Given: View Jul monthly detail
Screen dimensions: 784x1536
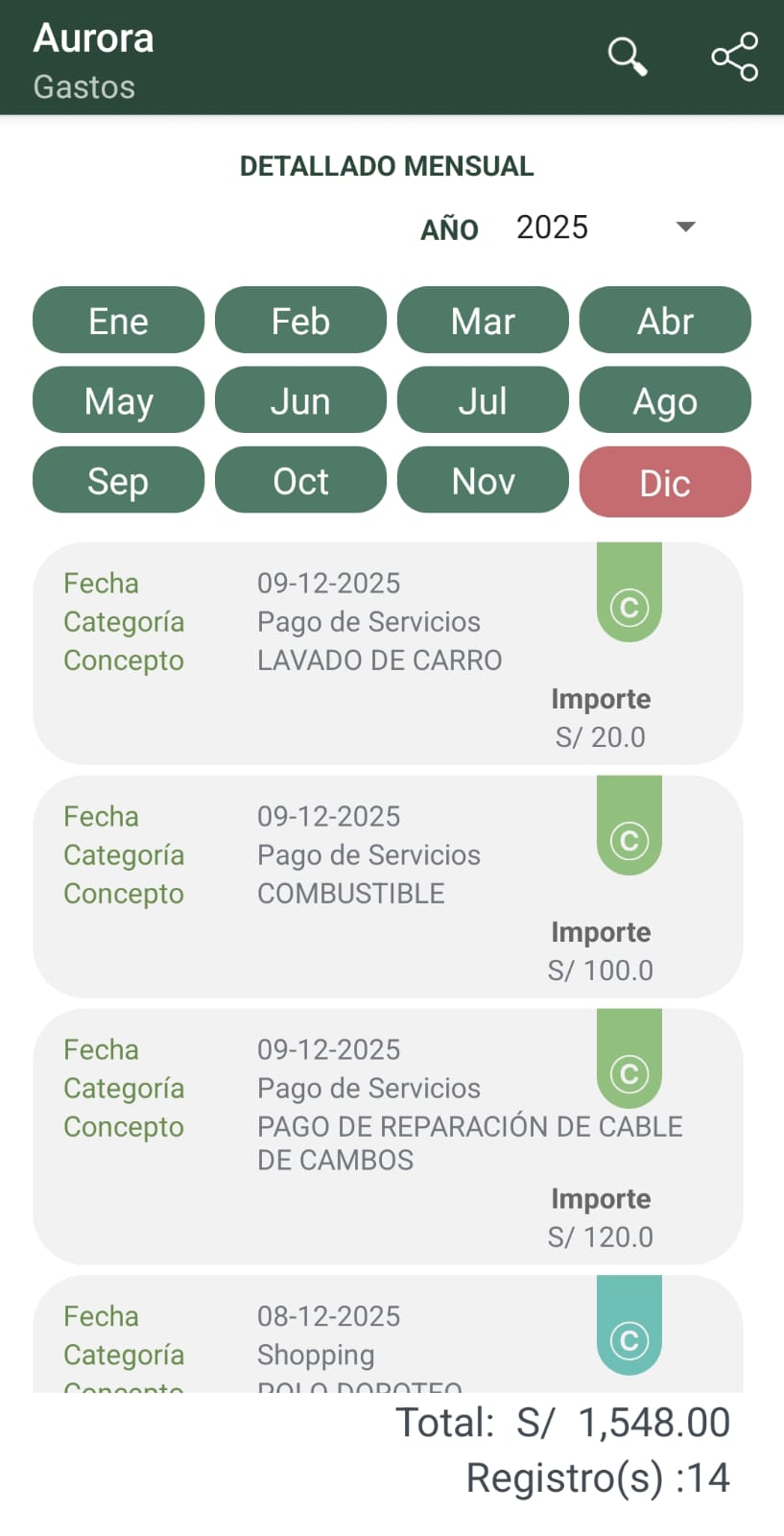Looking at the screenshot, I should (x=483, y=400).
